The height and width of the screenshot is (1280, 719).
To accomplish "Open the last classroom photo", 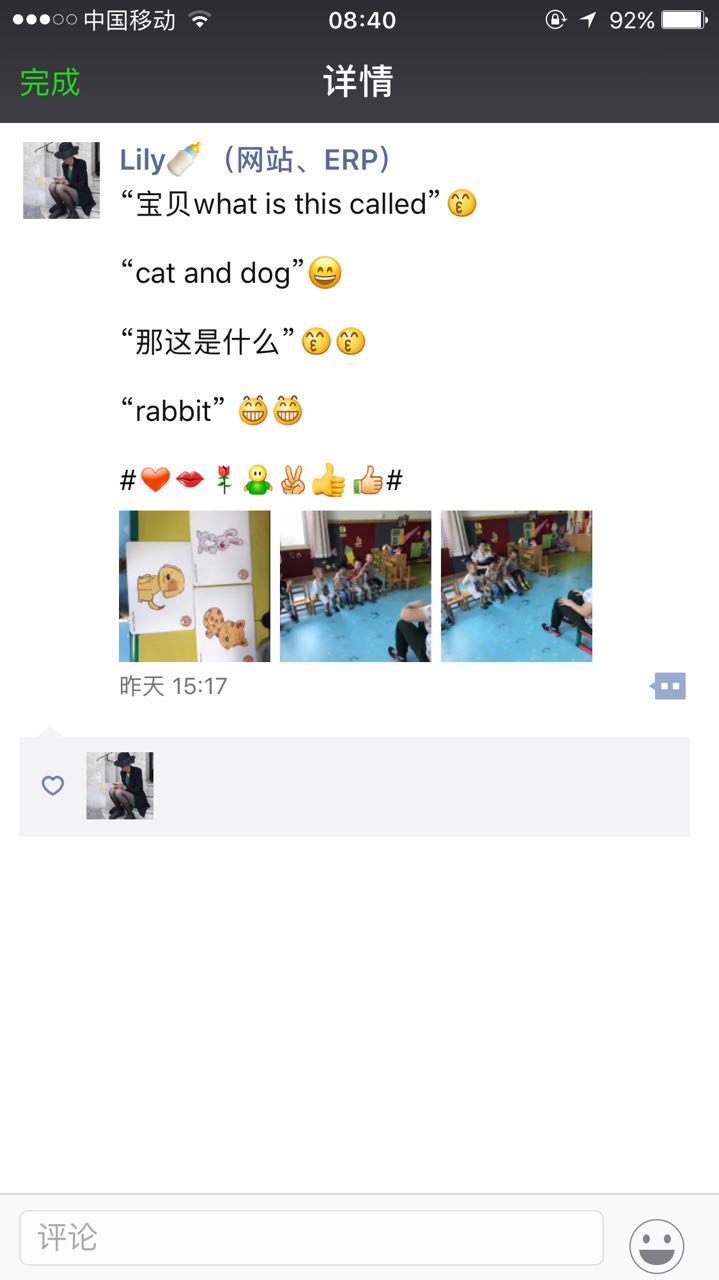I will pos(516,586).
